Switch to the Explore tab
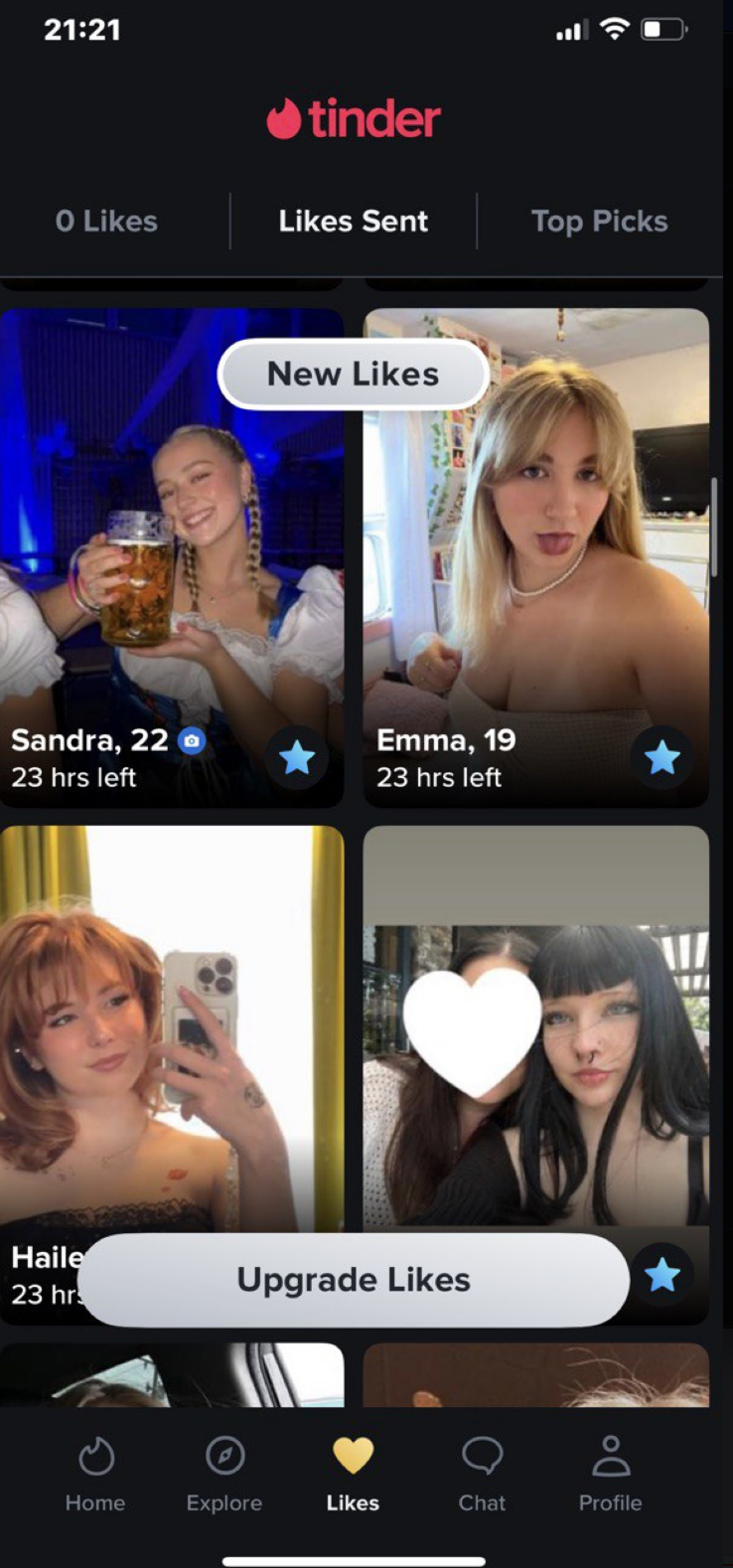The width and height of the screenshot is (733, 1568). pos(224,1475)
